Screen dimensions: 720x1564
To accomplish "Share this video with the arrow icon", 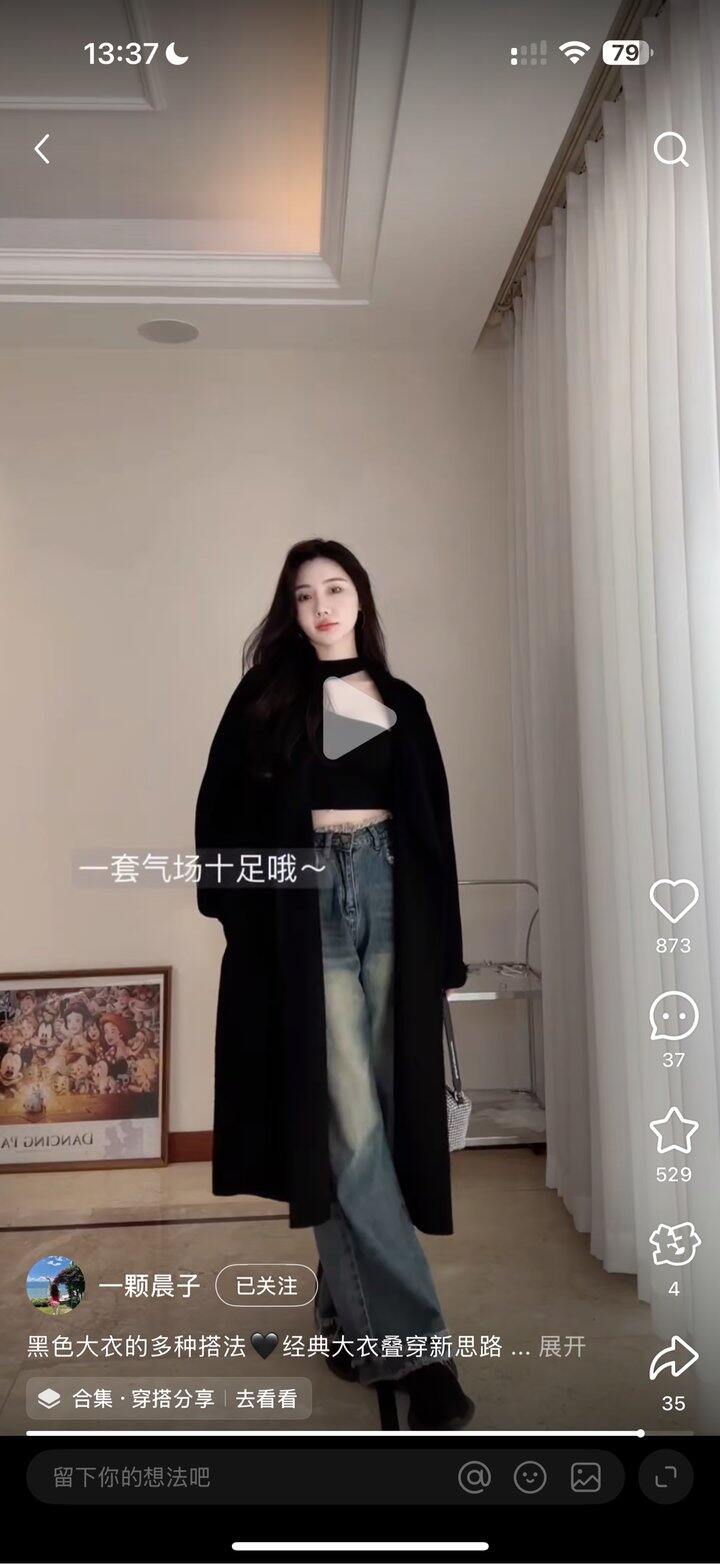I will click(673, 1360).
